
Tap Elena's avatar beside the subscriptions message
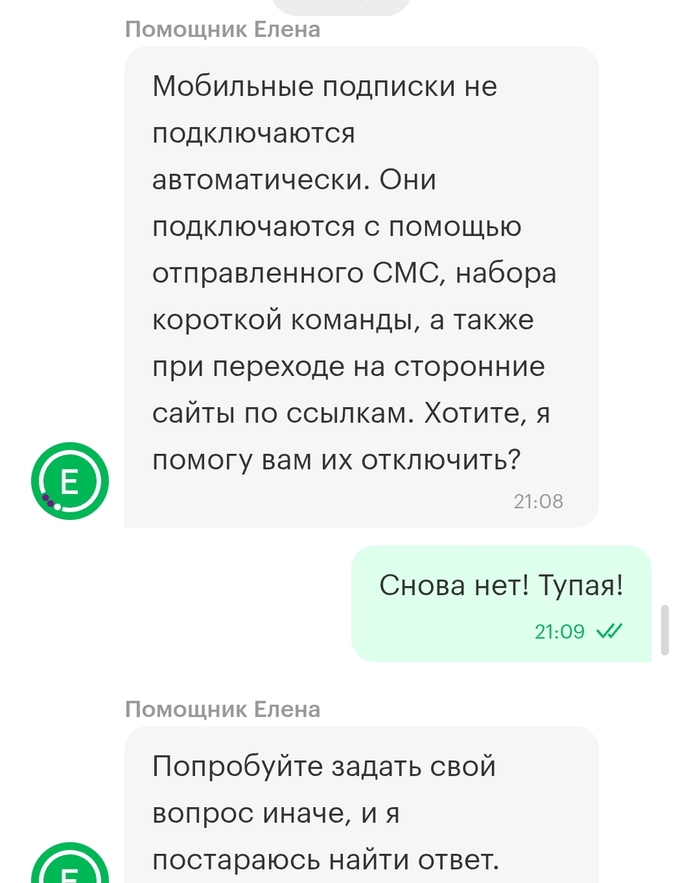(69, 481)
